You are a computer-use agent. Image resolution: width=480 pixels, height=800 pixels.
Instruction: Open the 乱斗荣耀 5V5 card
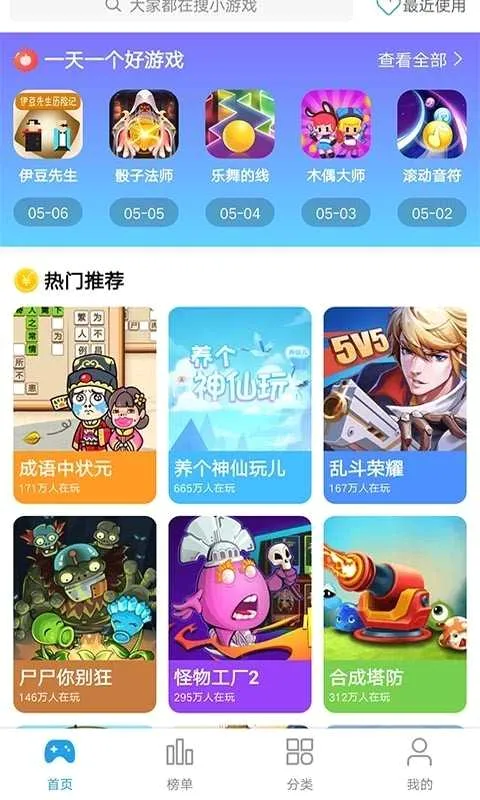(395, 405)
